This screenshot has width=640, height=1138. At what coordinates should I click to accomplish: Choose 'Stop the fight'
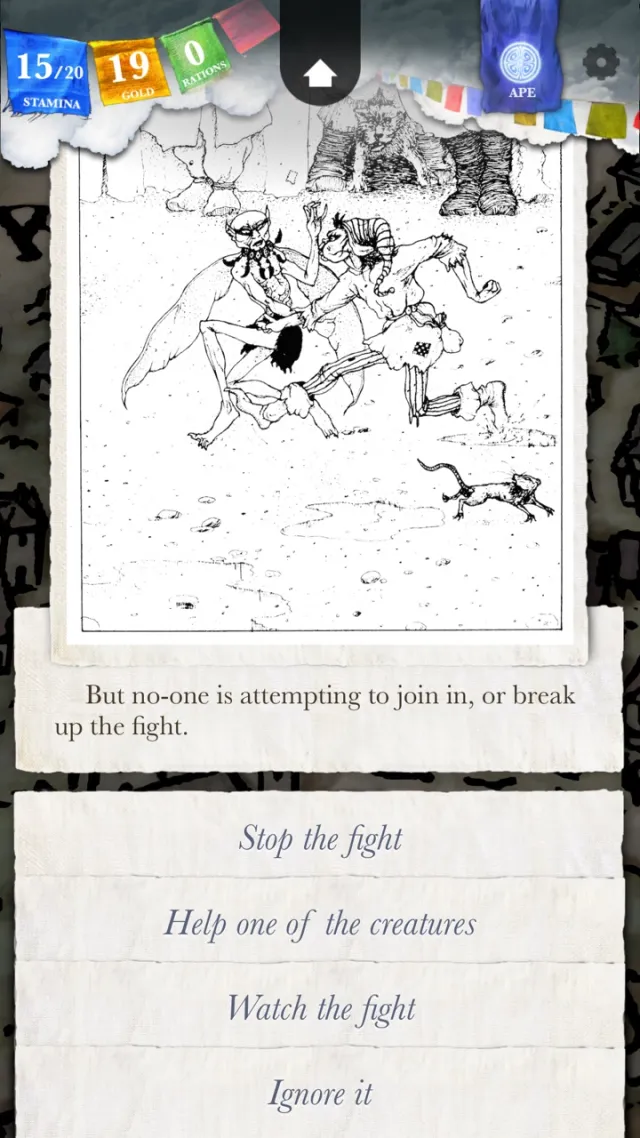pyautogui.click(x=320, y=838)
